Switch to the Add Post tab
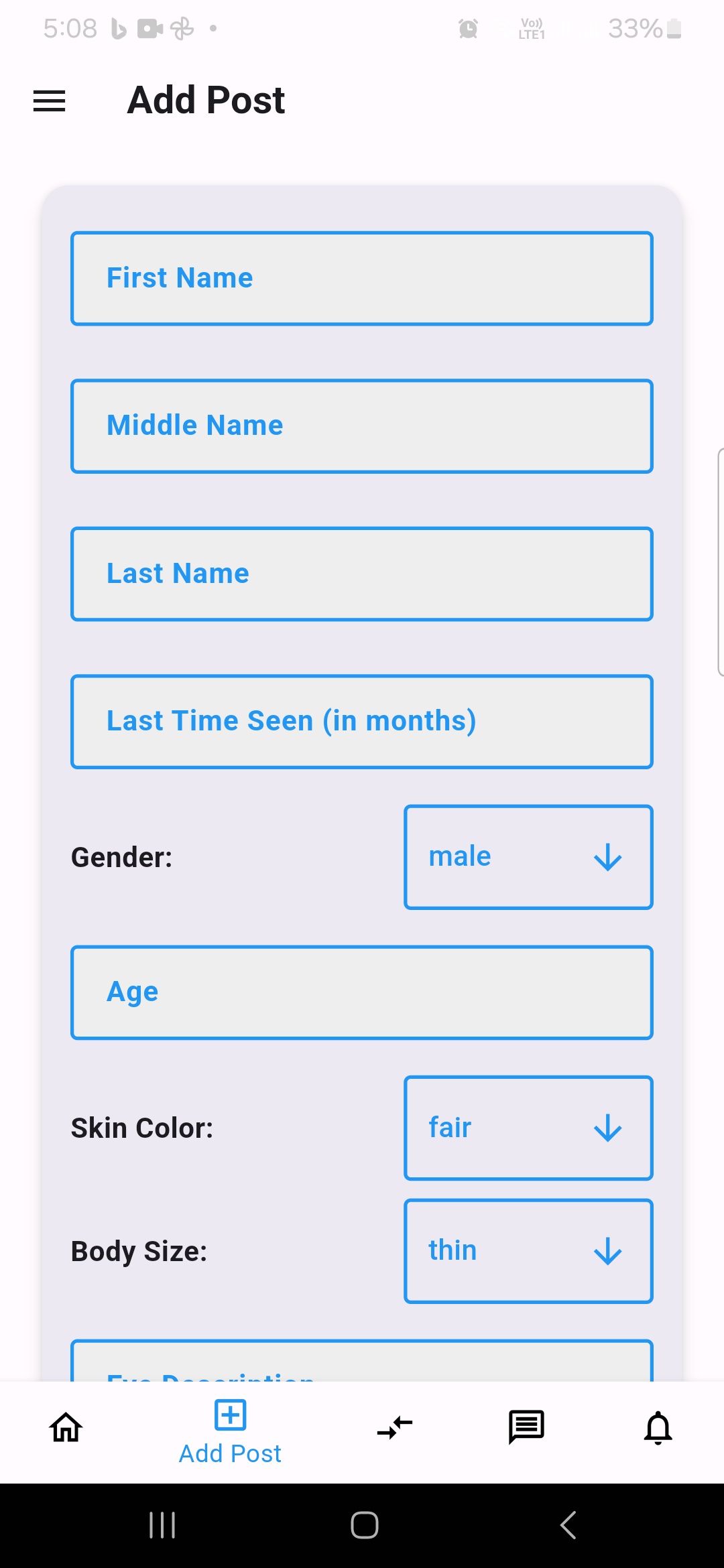724x1568 pixels. click(x=230, y=1432)
